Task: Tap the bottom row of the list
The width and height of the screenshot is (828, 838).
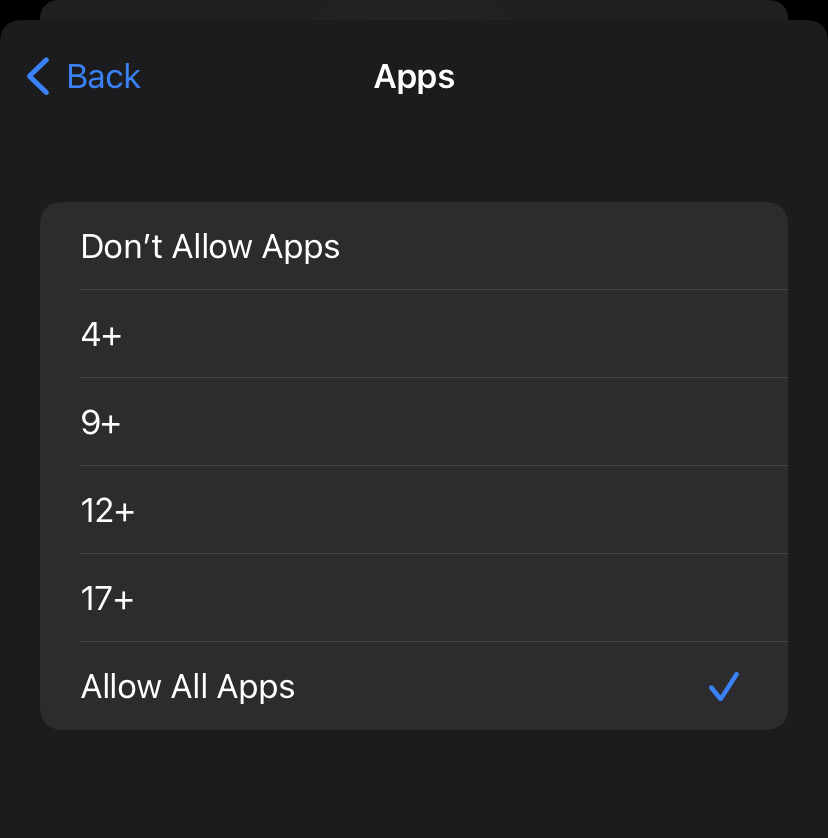Action: pos(414,686)
